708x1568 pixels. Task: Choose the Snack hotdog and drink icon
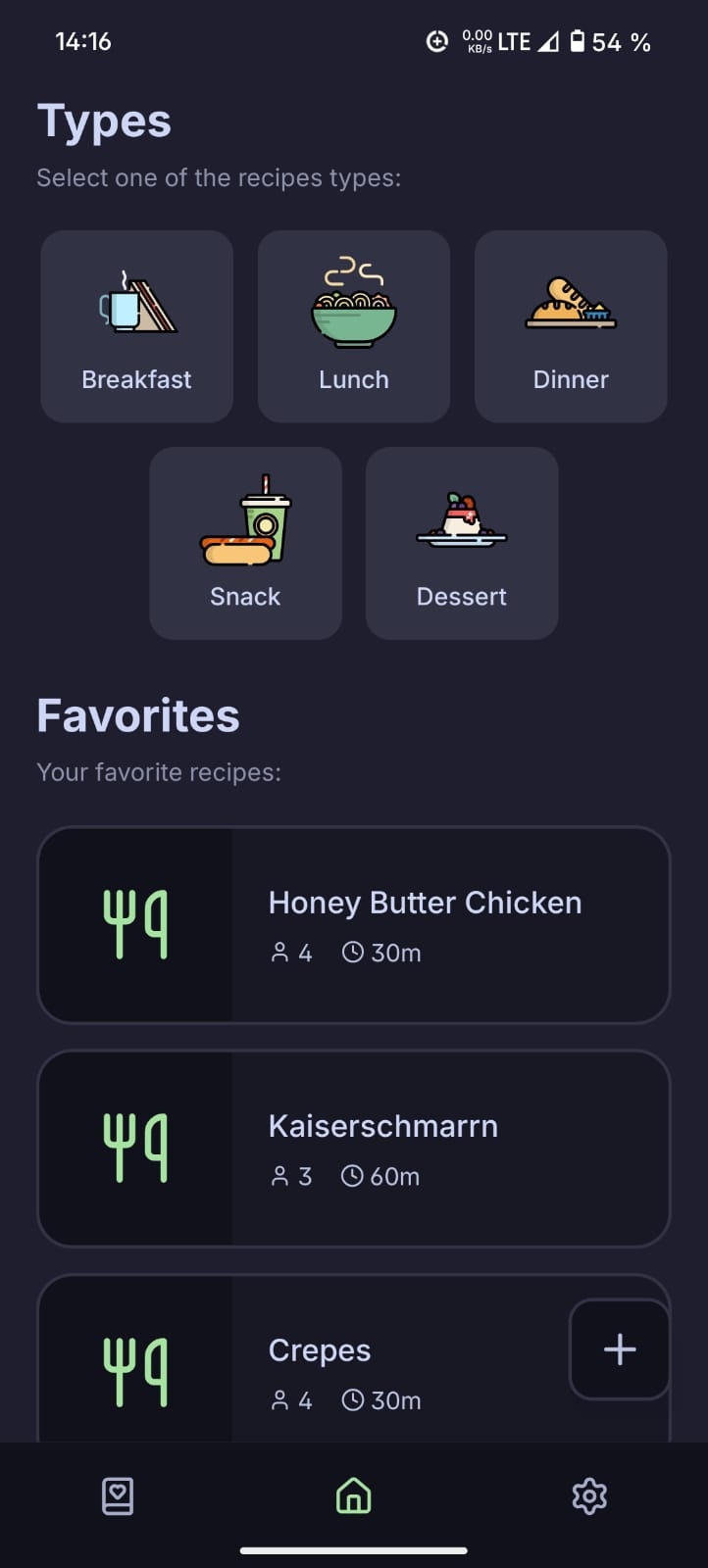click(245, 519)
